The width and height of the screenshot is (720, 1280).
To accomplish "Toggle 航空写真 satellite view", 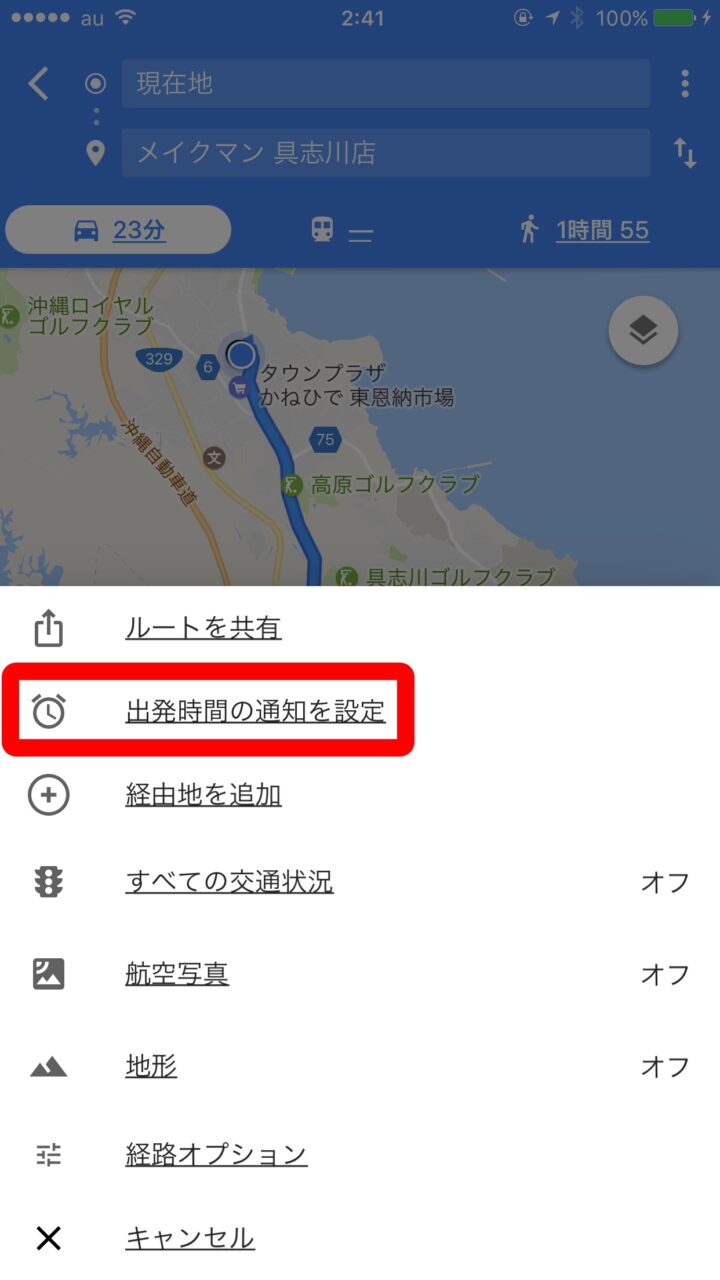I will click(x=177, y=974).
